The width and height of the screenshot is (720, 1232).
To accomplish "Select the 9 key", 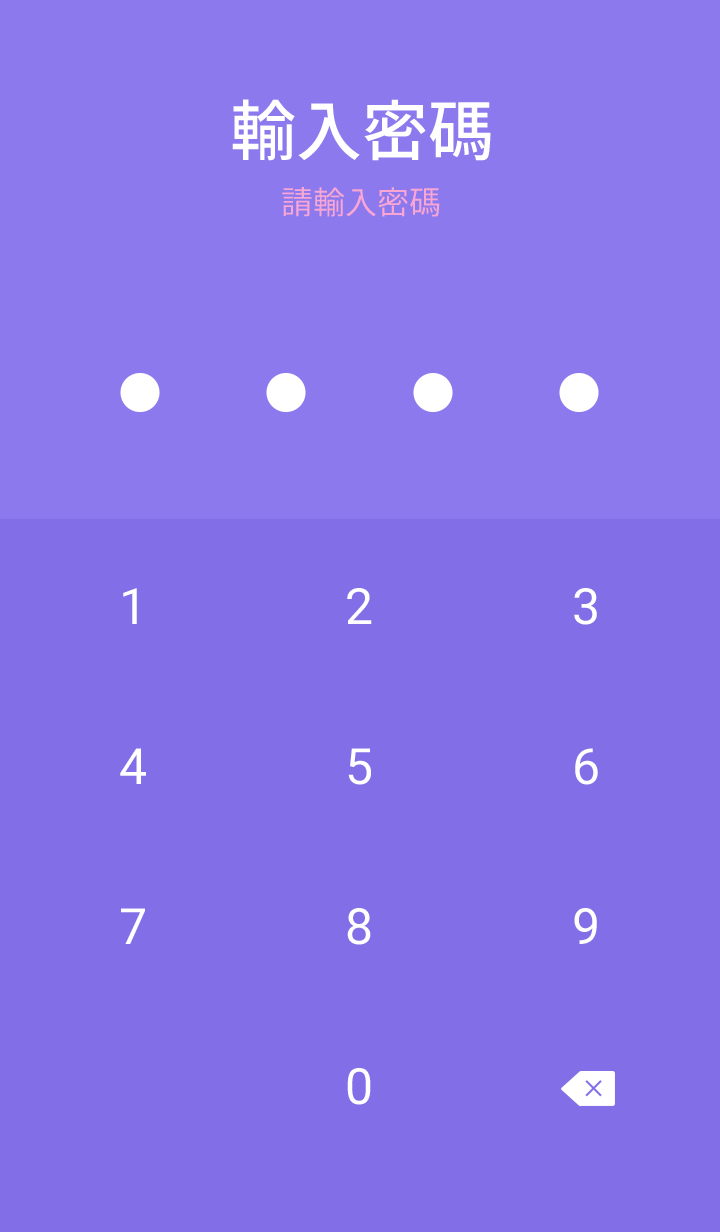I will tap(586, 927).
